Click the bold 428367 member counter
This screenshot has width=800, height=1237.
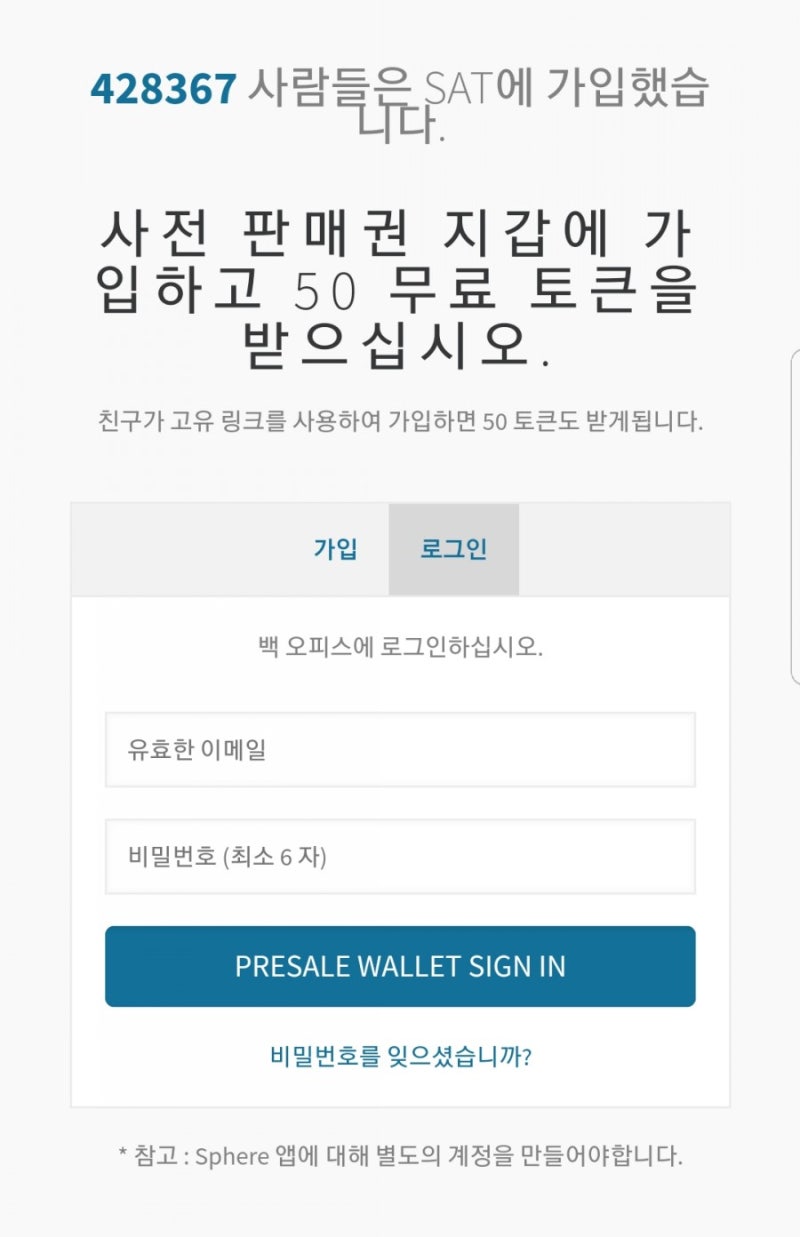coord(163,89)
